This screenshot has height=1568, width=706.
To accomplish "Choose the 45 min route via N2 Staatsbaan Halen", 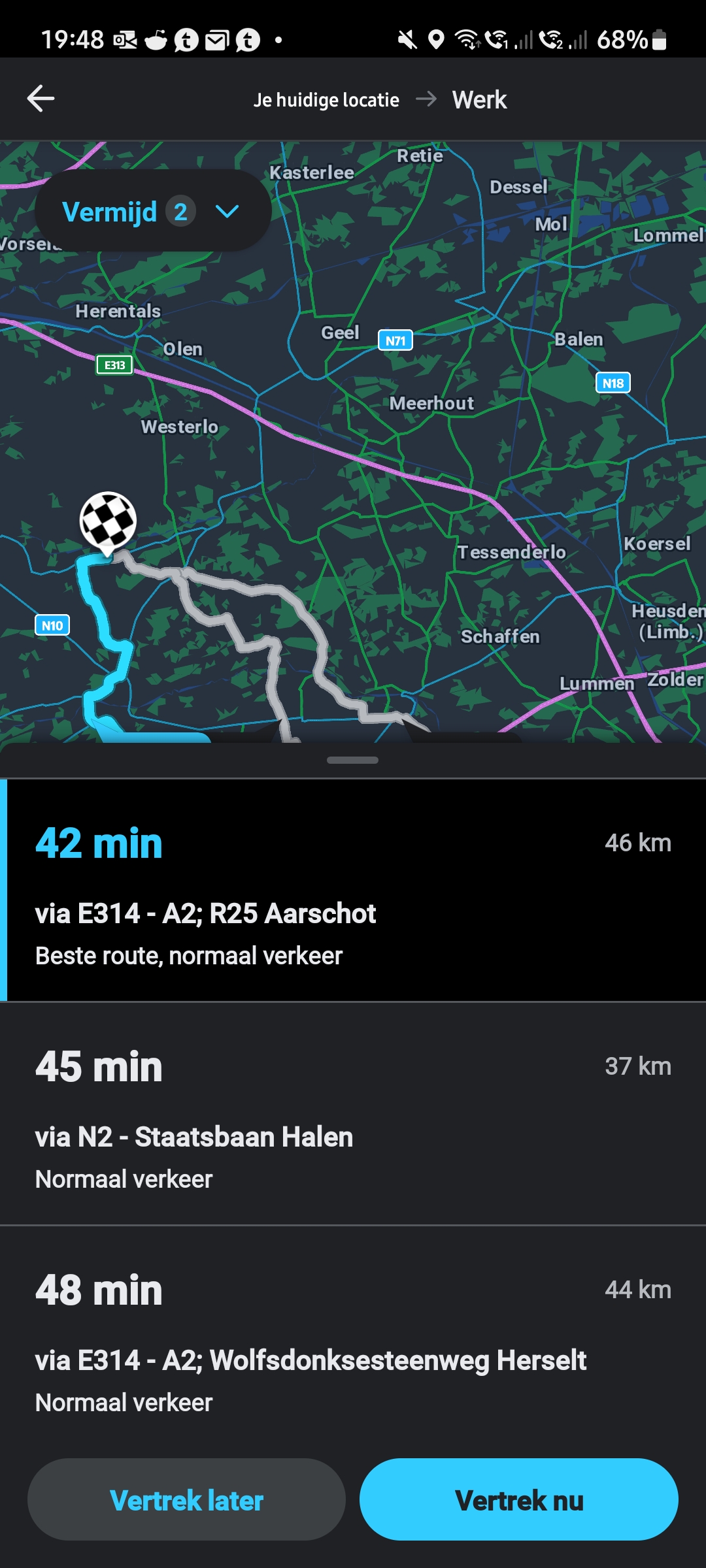I will (x=353, y=1113).
